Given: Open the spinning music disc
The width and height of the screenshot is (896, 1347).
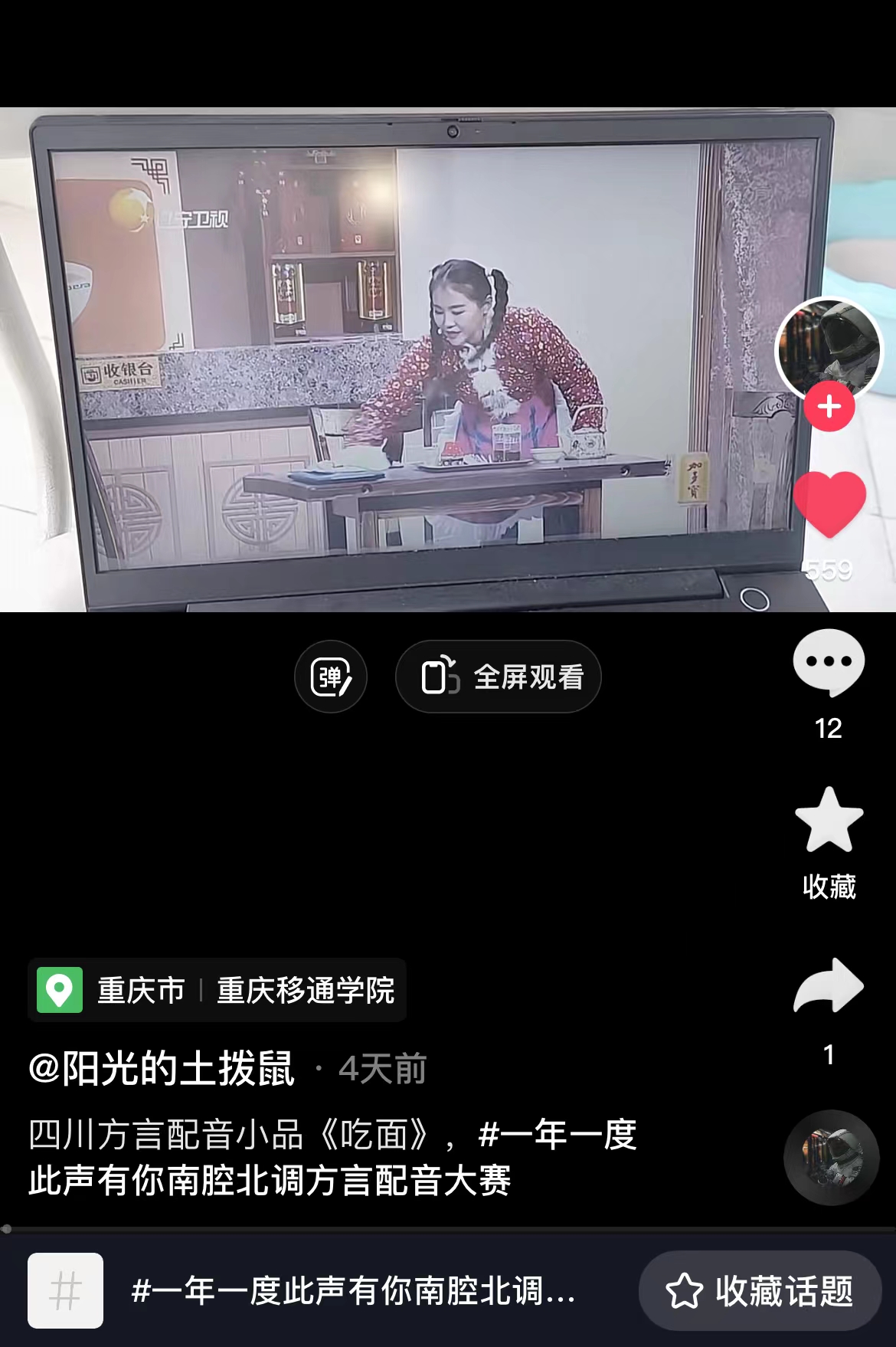Looking at the screenshot, I should coord(831,1157).
